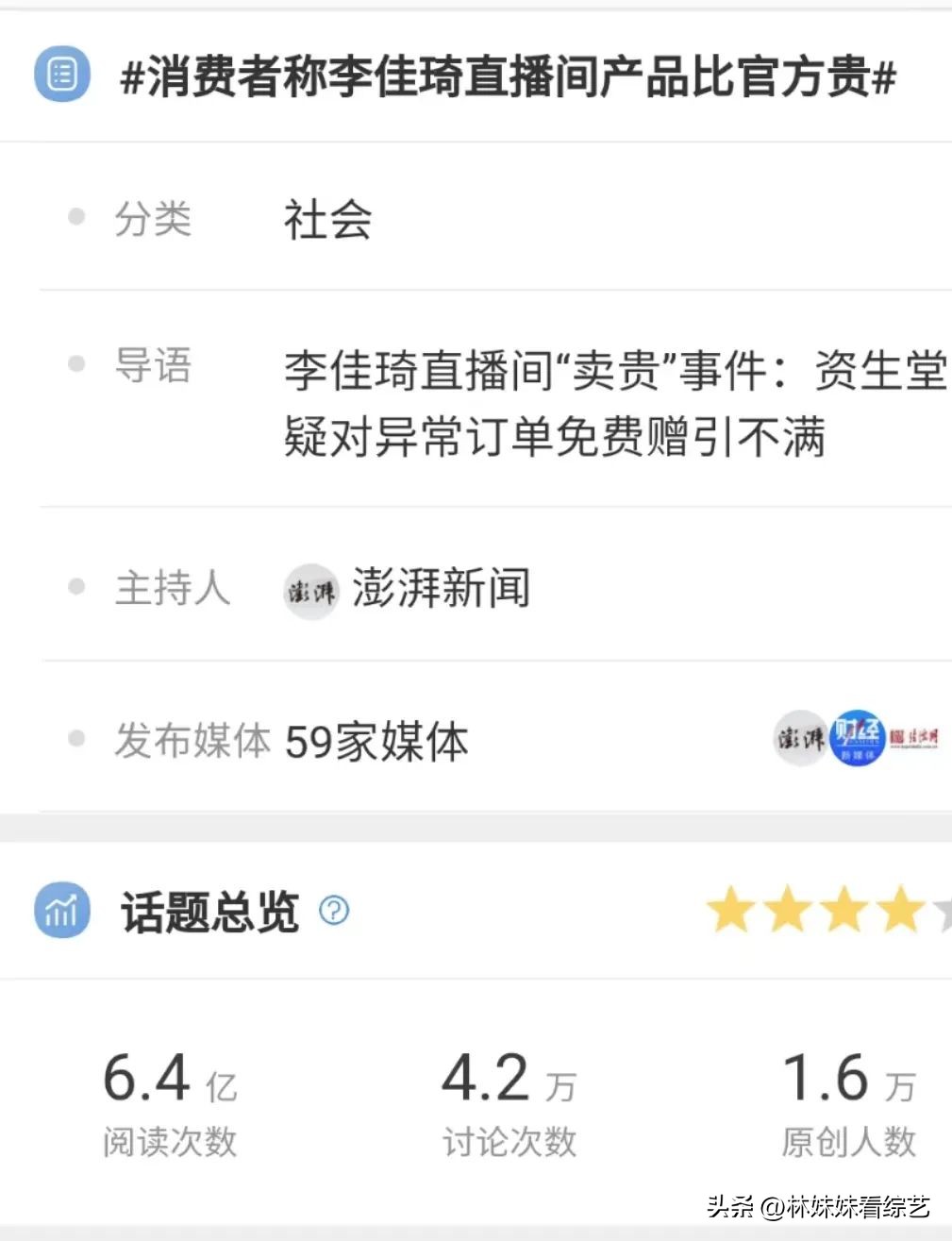Image resolution: width=952 pixels, height=1241 pixels.
Task: Expand the 导语 description text
Action: tap(613, 406)
